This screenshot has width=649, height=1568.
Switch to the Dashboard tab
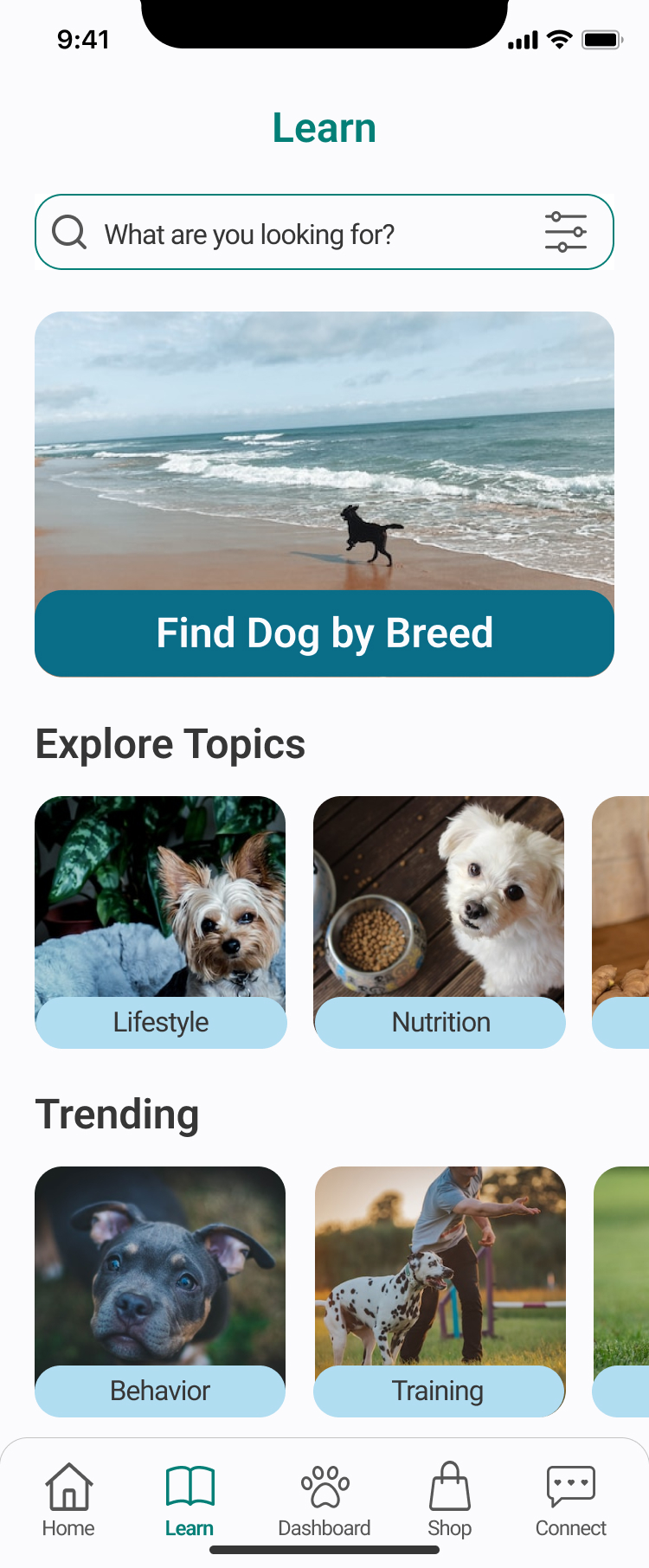click(x=324, y=1501)
